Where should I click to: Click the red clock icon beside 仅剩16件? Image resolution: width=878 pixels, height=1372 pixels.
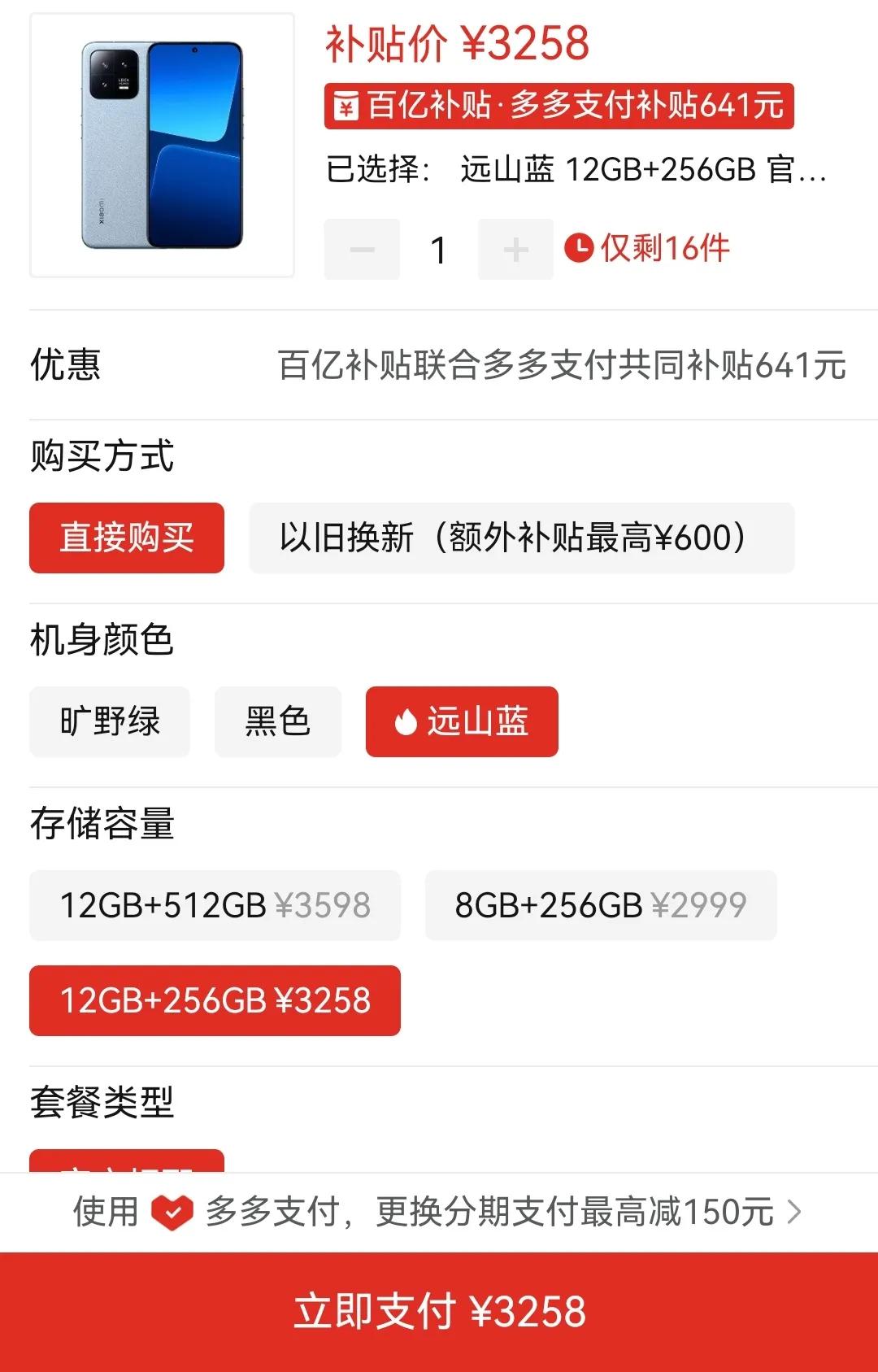(x=580, y=249)
